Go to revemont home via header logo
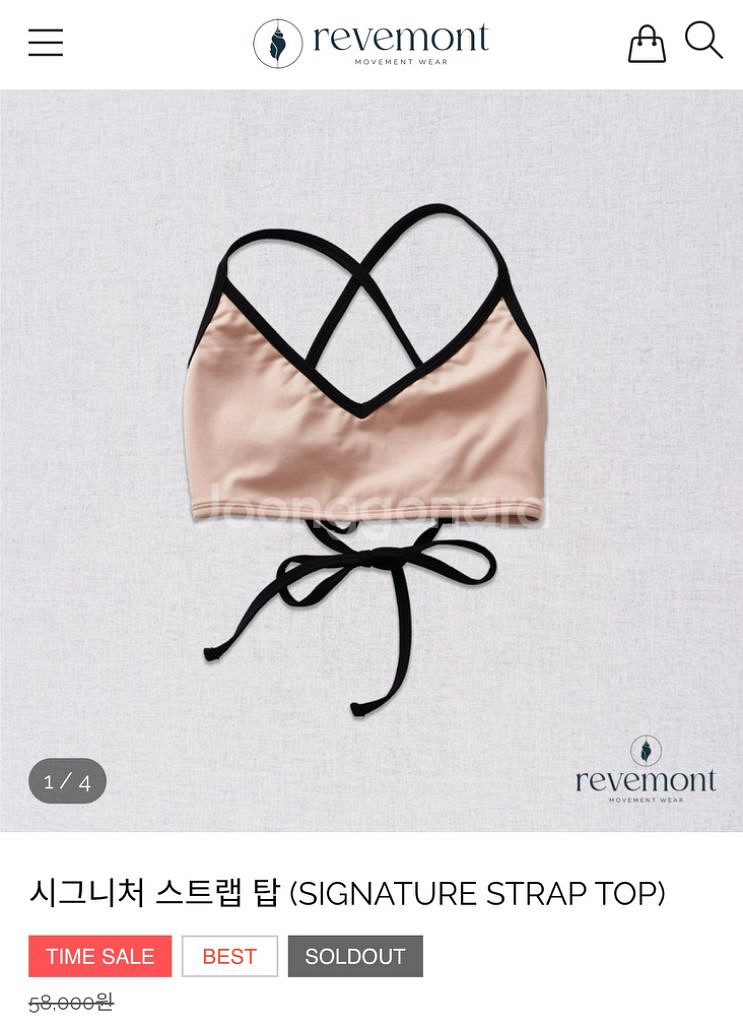This screenshot has height=1024, width=743. tap(371, 43)
